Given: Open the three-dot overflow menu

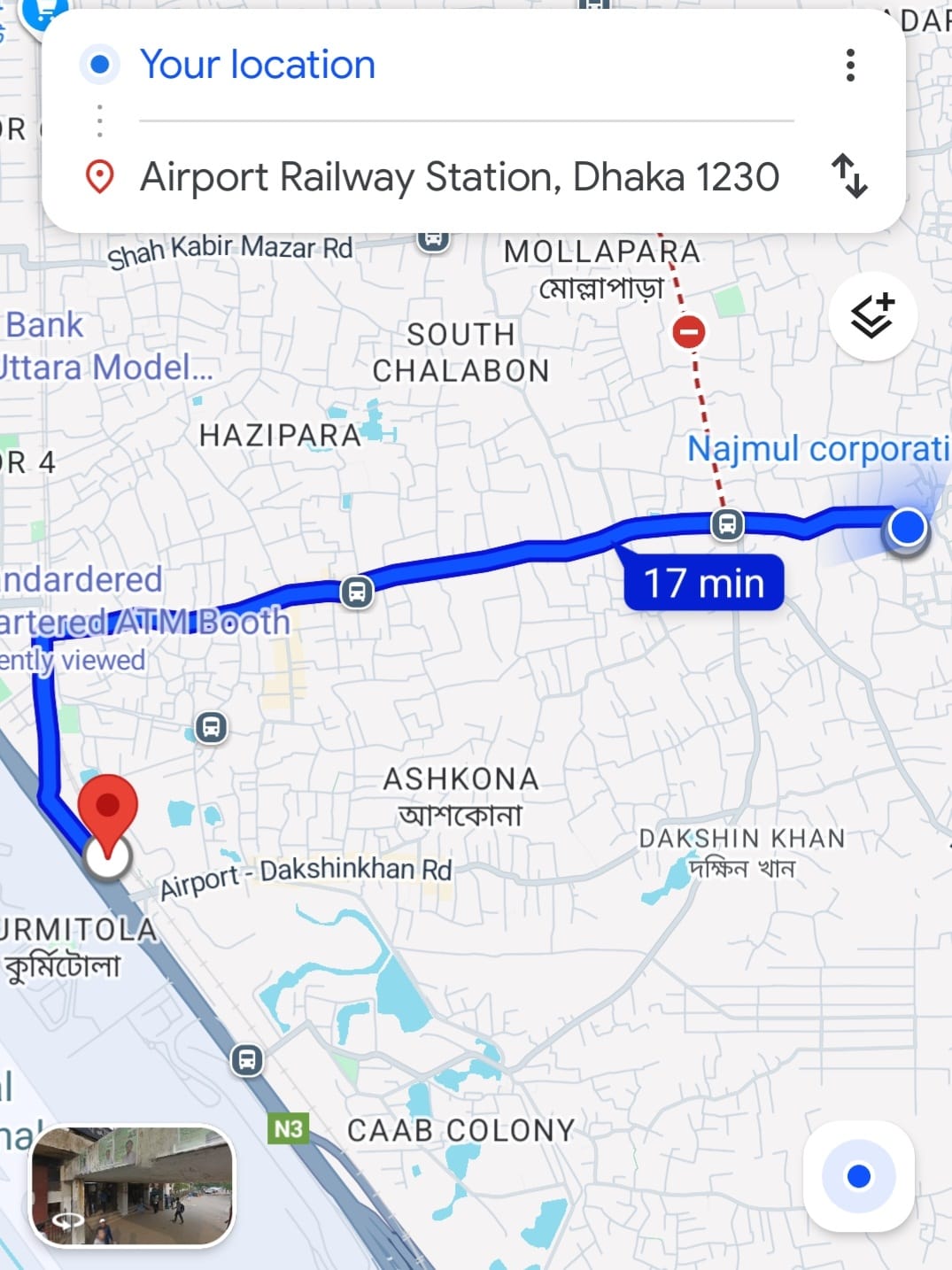Looking at the screenshot, I should [850, 65].
